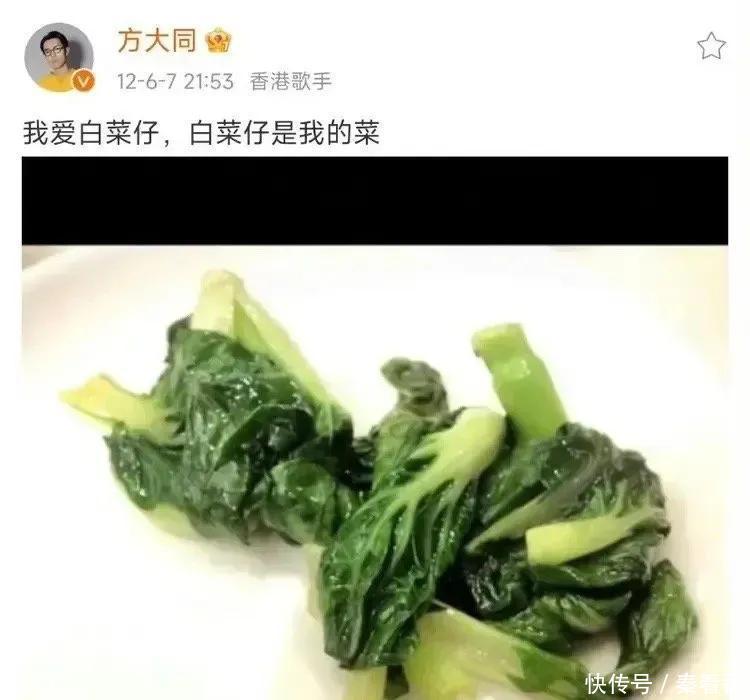This screenshot has width=750, height=700.
Task: Open 方大同's profile avatar
Action: (59, 57)
